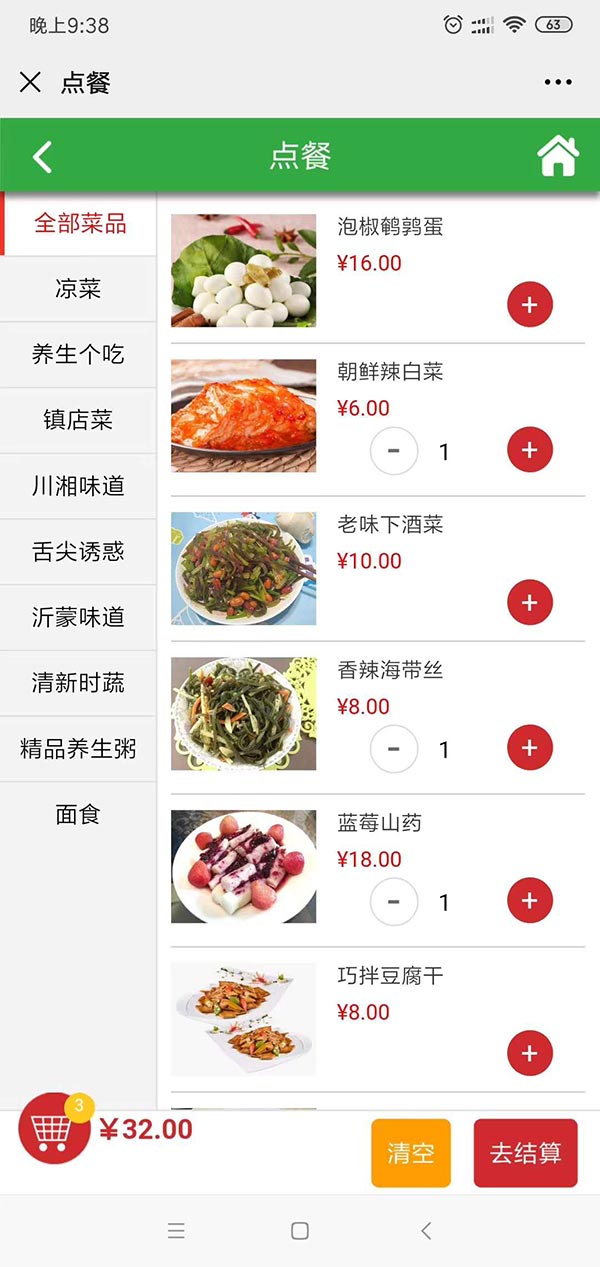600x1267 pixels.
Task: Add one 老味下酒菜 to the order
Action: click(x=530, y=602)
